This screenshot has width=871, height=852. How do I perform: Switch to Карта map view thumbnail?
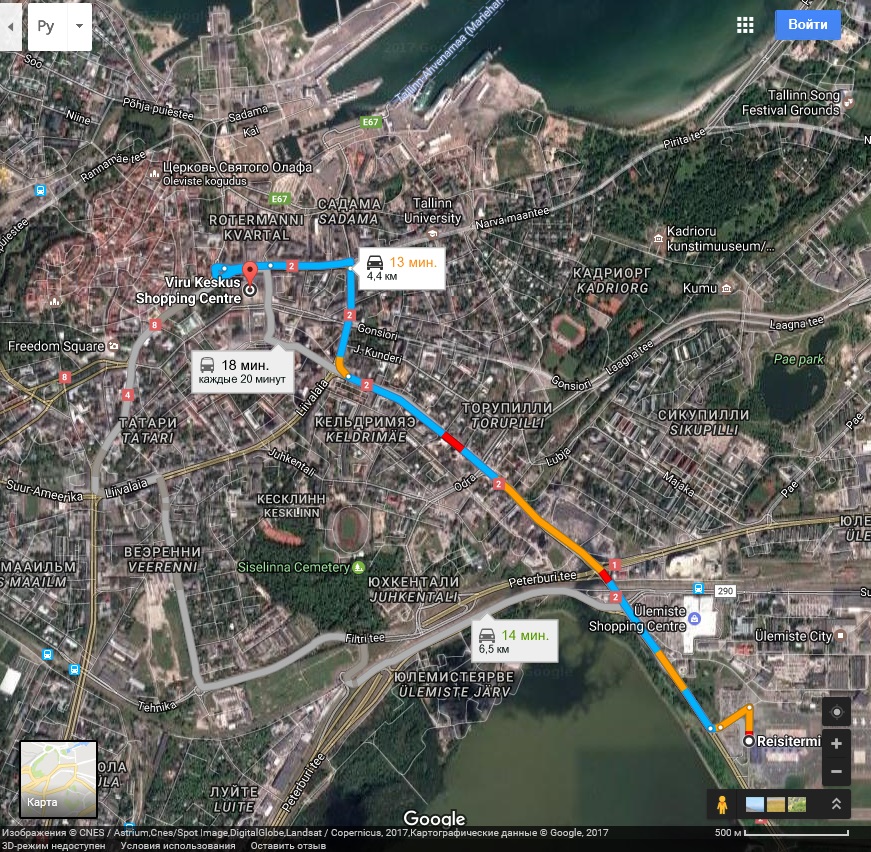click(x=58, y=779)
